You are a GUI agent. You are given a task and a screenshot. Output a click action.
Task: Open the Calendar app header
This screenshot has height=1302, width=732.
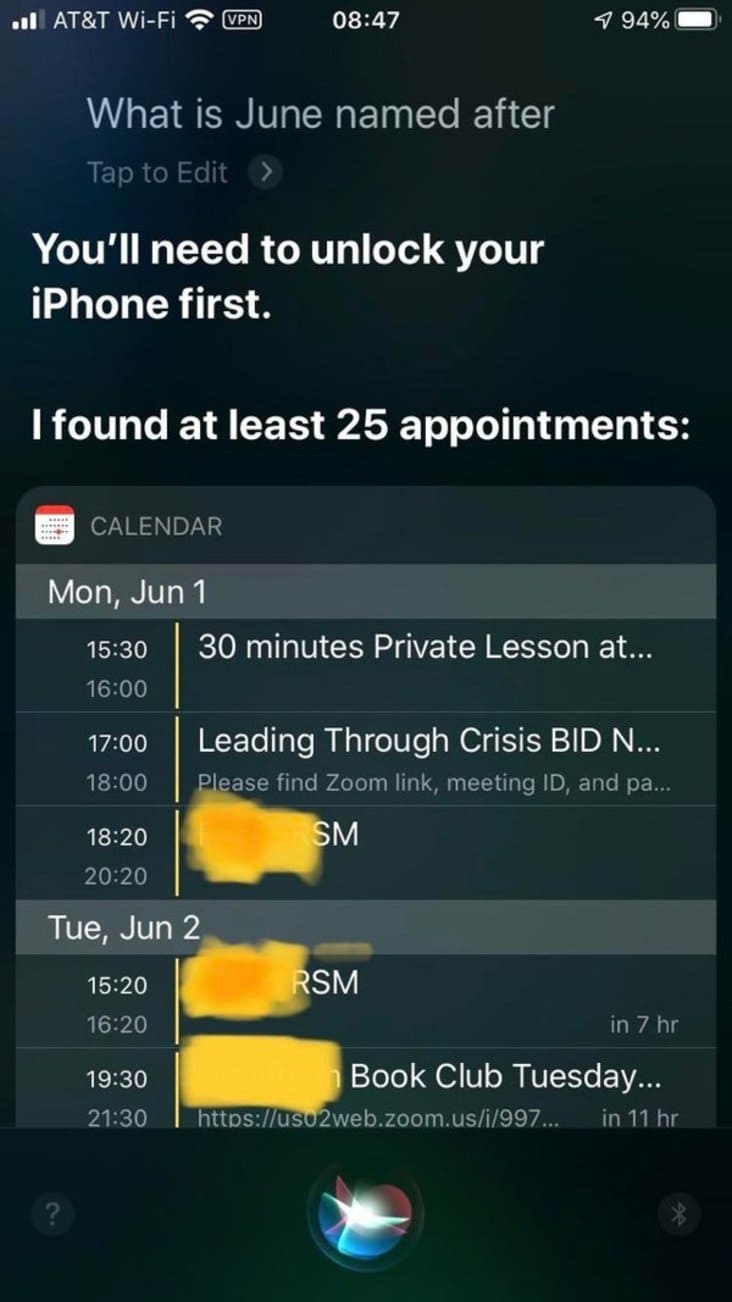(x=156, y=526)
